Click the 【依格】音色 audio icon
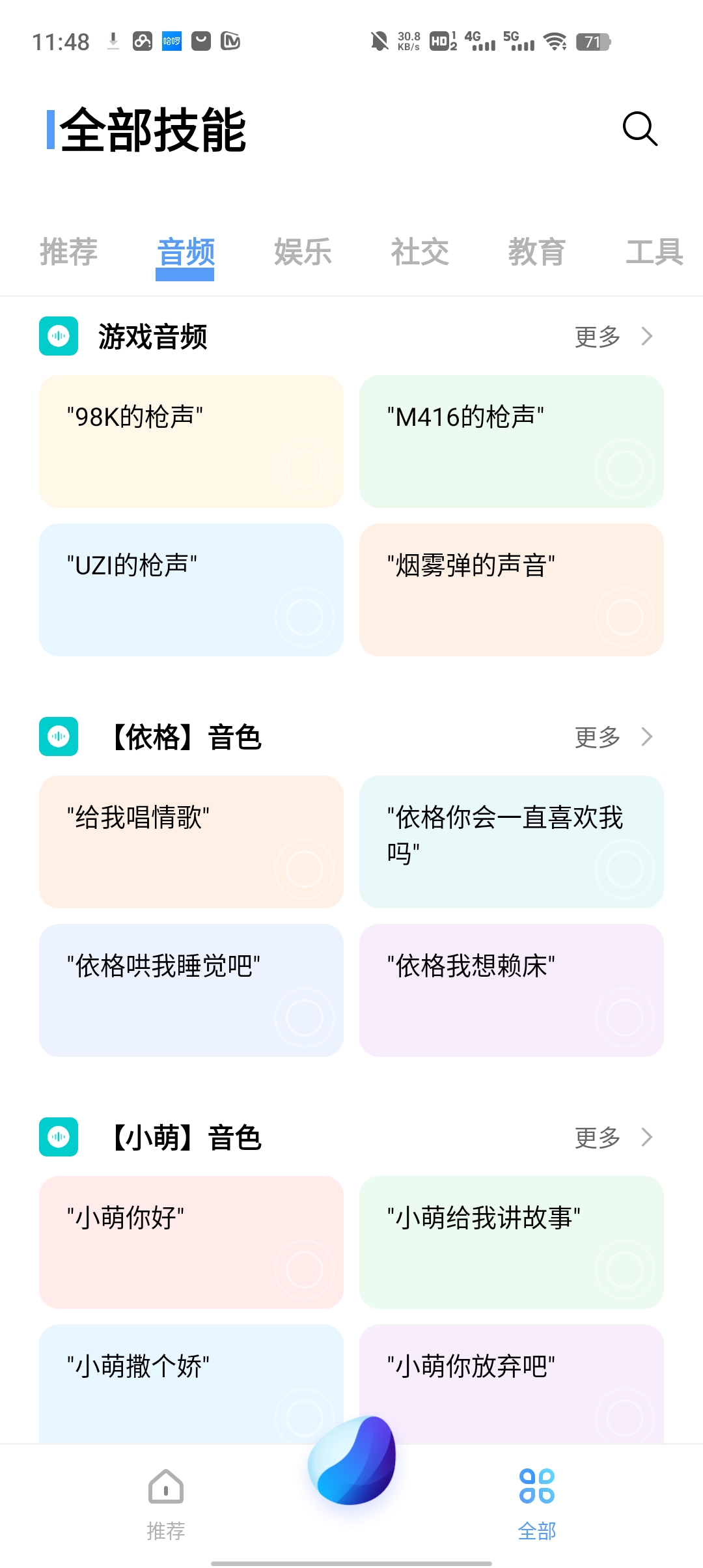Screen dimensions: 703x1568 point(58,736)
